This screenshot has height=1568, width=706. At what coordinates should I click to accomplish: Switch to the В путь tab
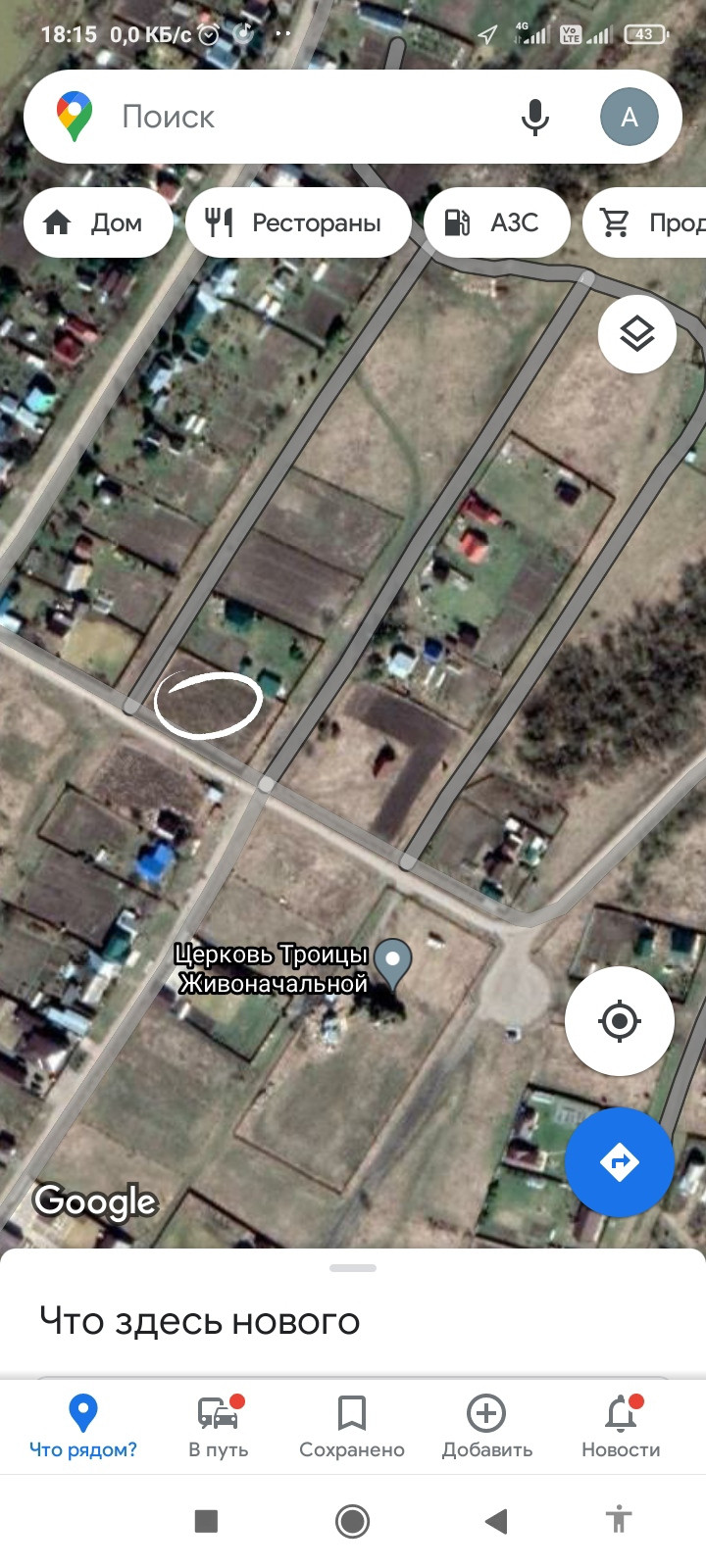[219, 1427]
